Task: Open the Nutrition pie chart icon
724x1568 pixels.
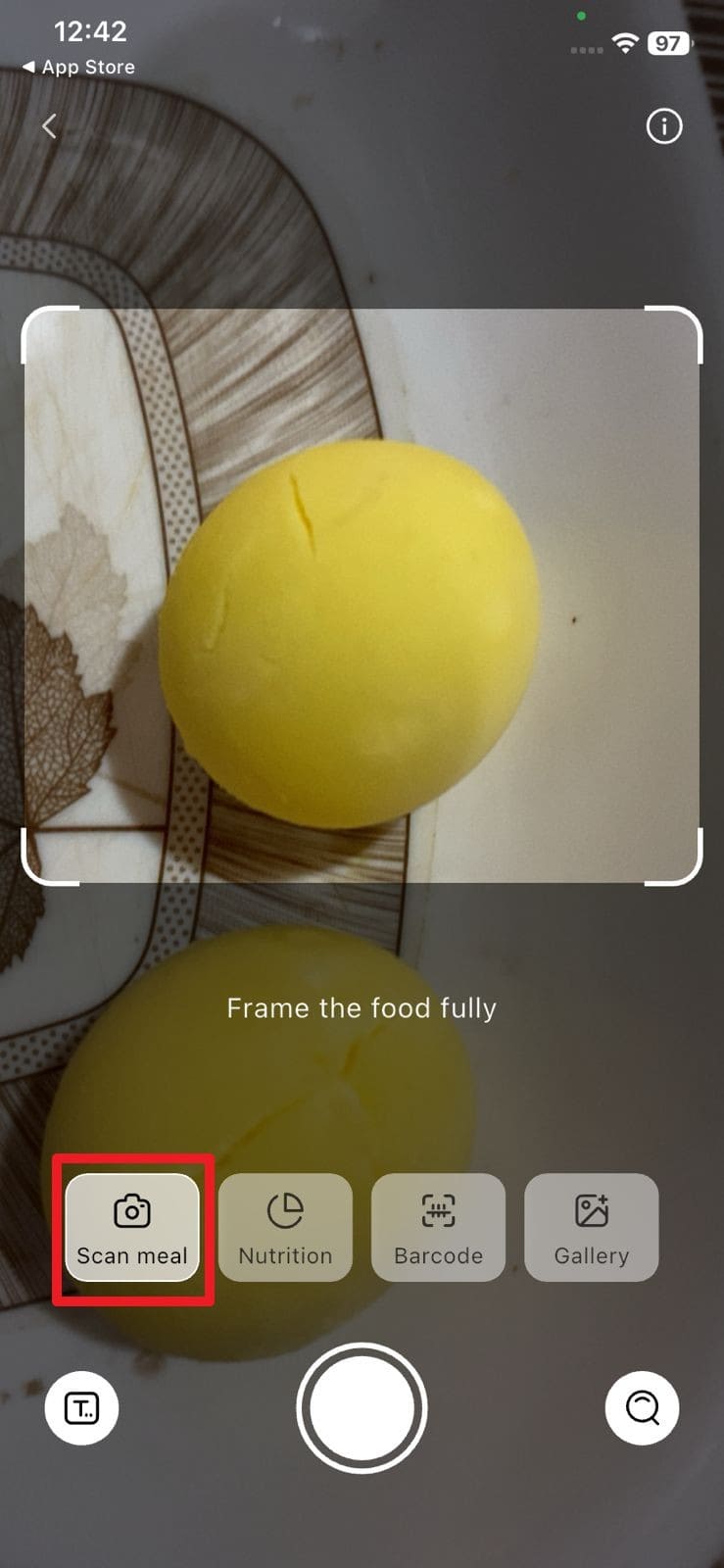Action: [x=285, y=1211]
